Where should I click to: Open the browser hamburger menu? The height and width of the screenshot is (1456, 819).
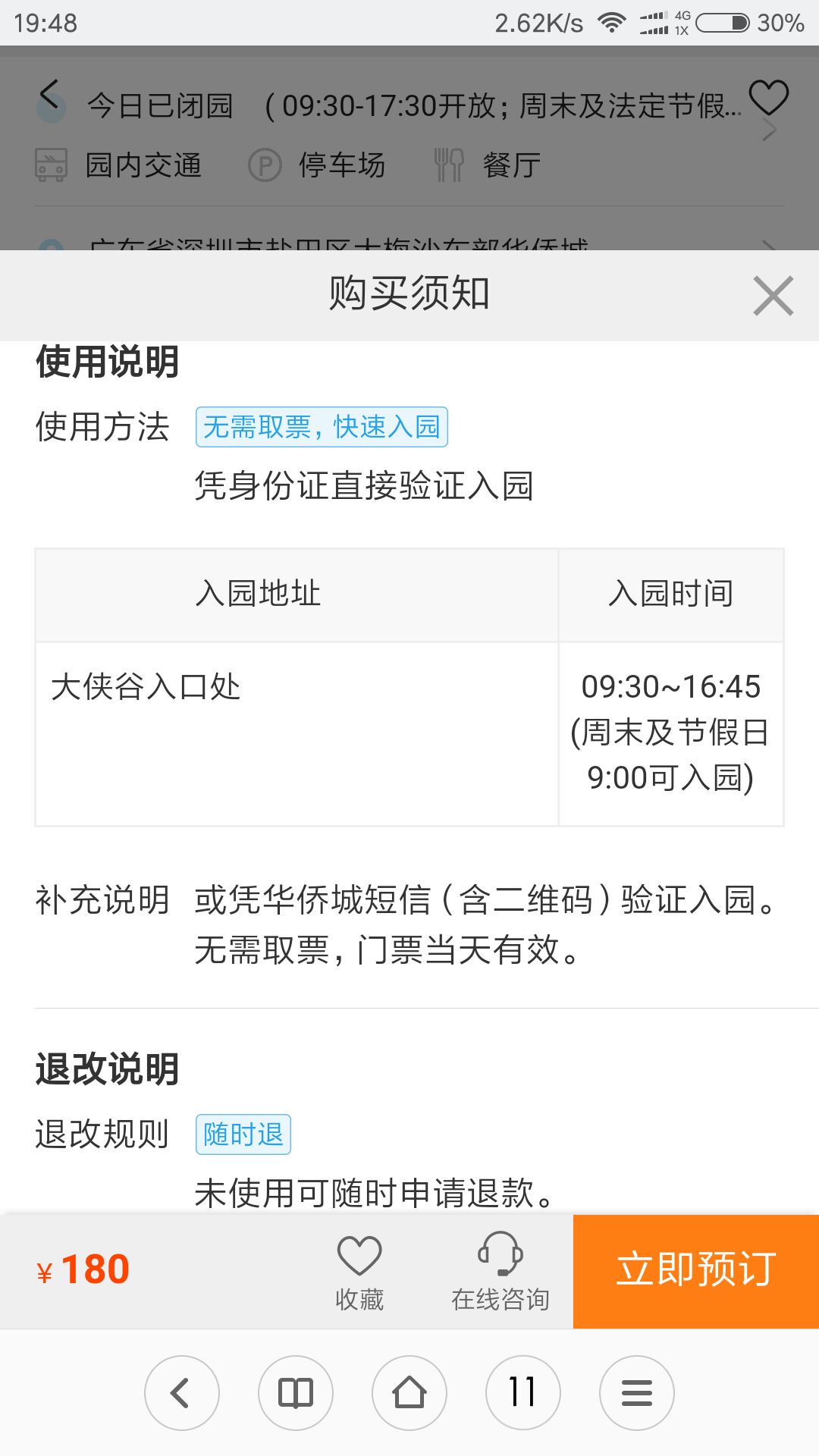pyautogui.click(x=637, y=1393)
